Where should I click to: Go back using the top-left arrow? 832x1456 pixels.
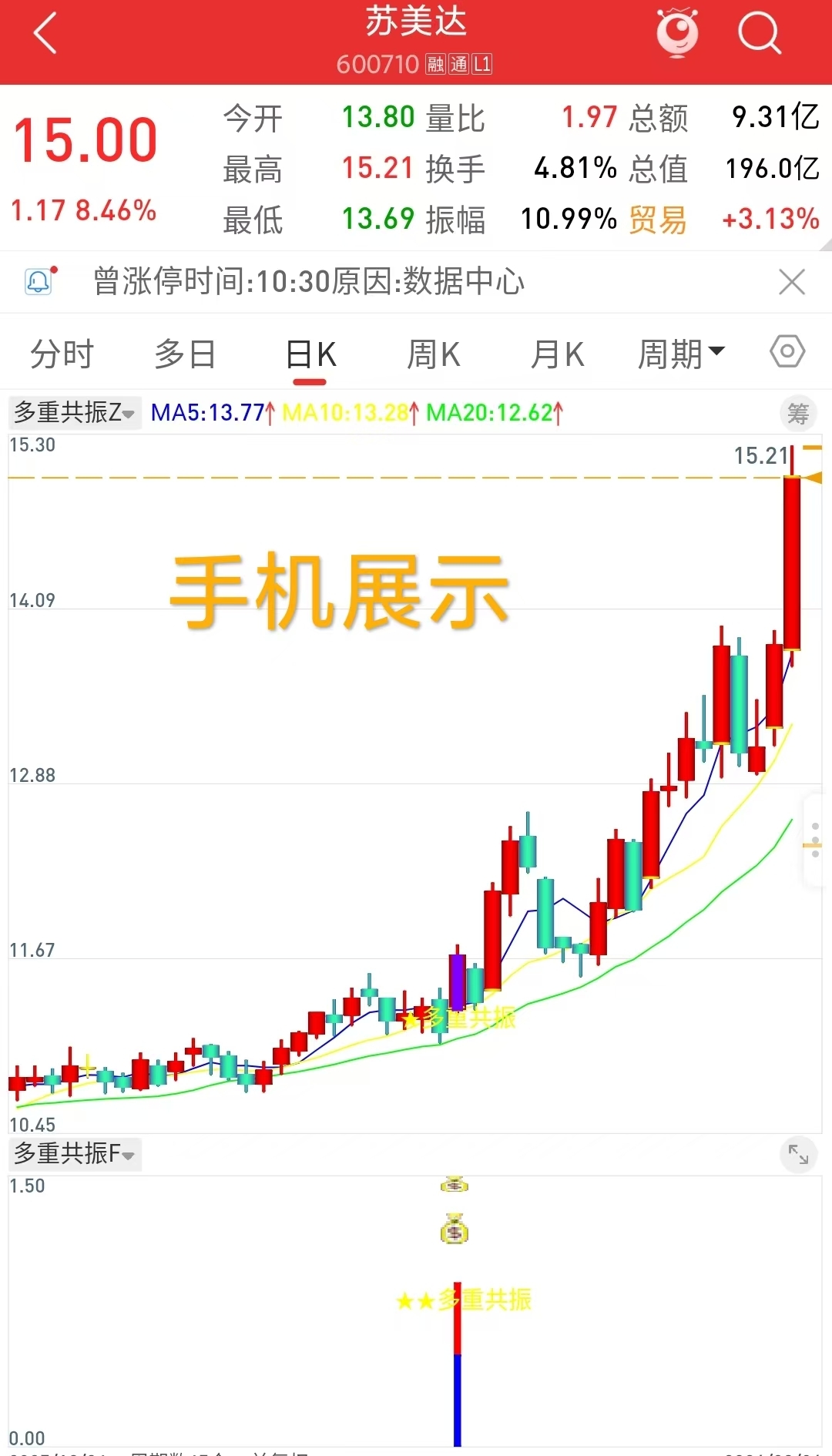click(45, 33)
